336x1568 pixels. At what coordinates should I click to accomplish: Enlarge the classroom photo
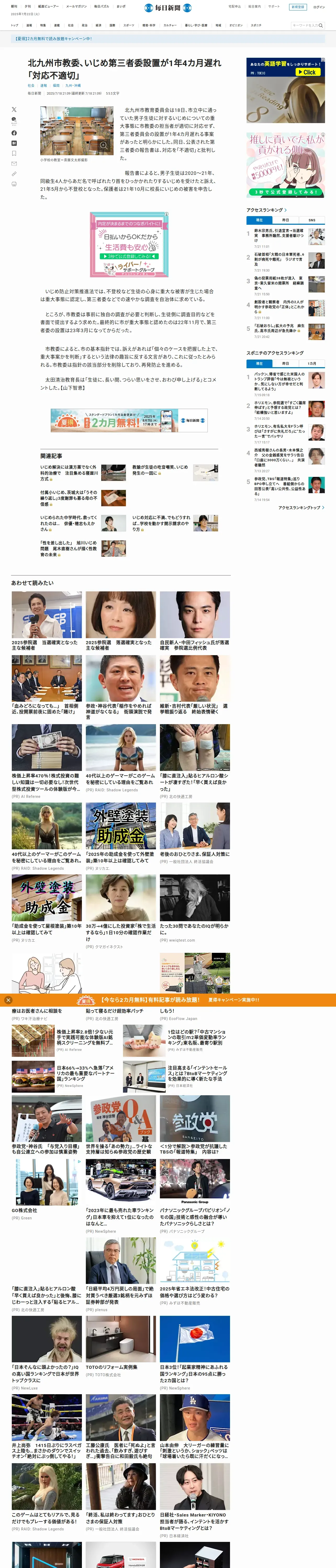point(104,146)
